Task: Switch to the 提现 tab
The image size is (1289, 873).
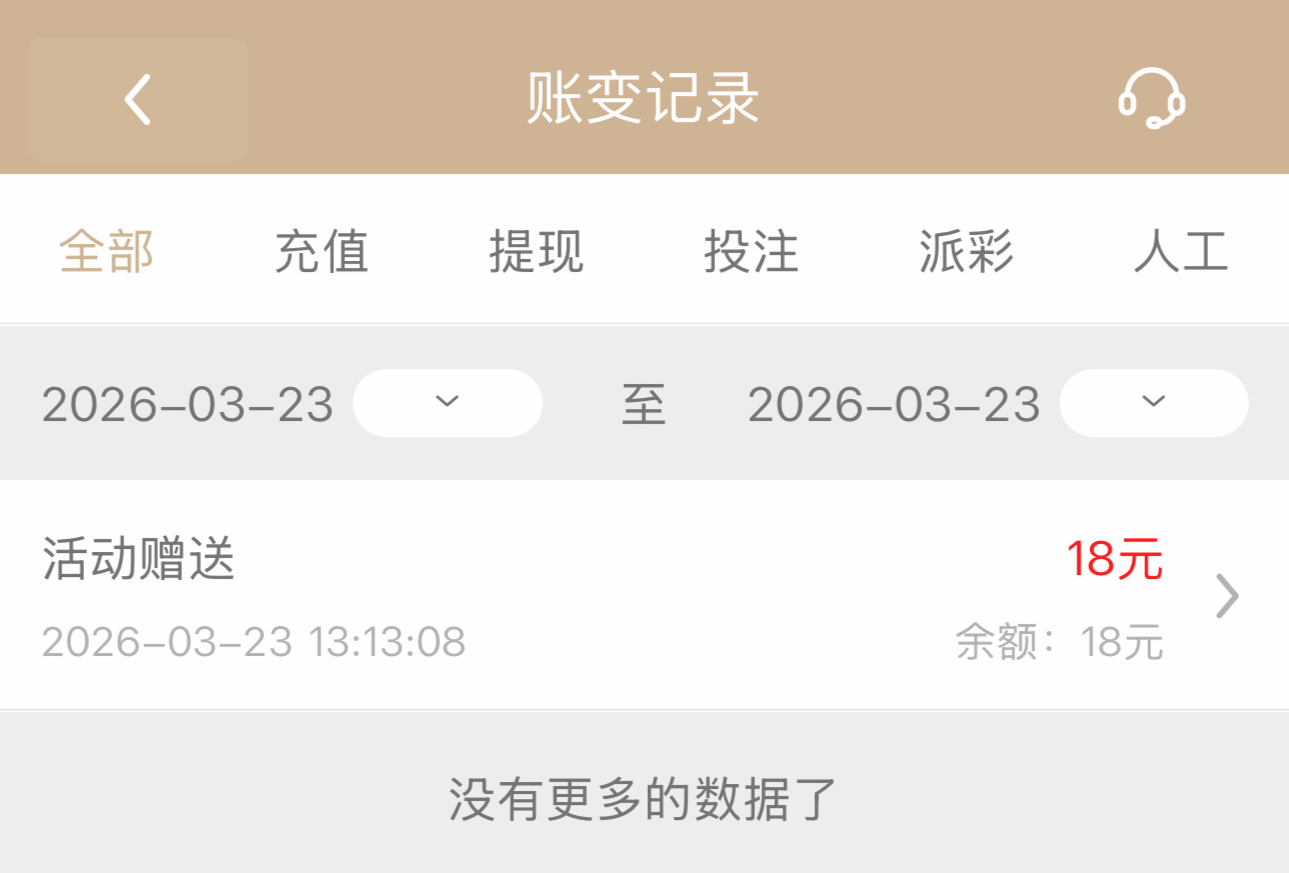Action: pyautogui.click(x=537, y=251)
